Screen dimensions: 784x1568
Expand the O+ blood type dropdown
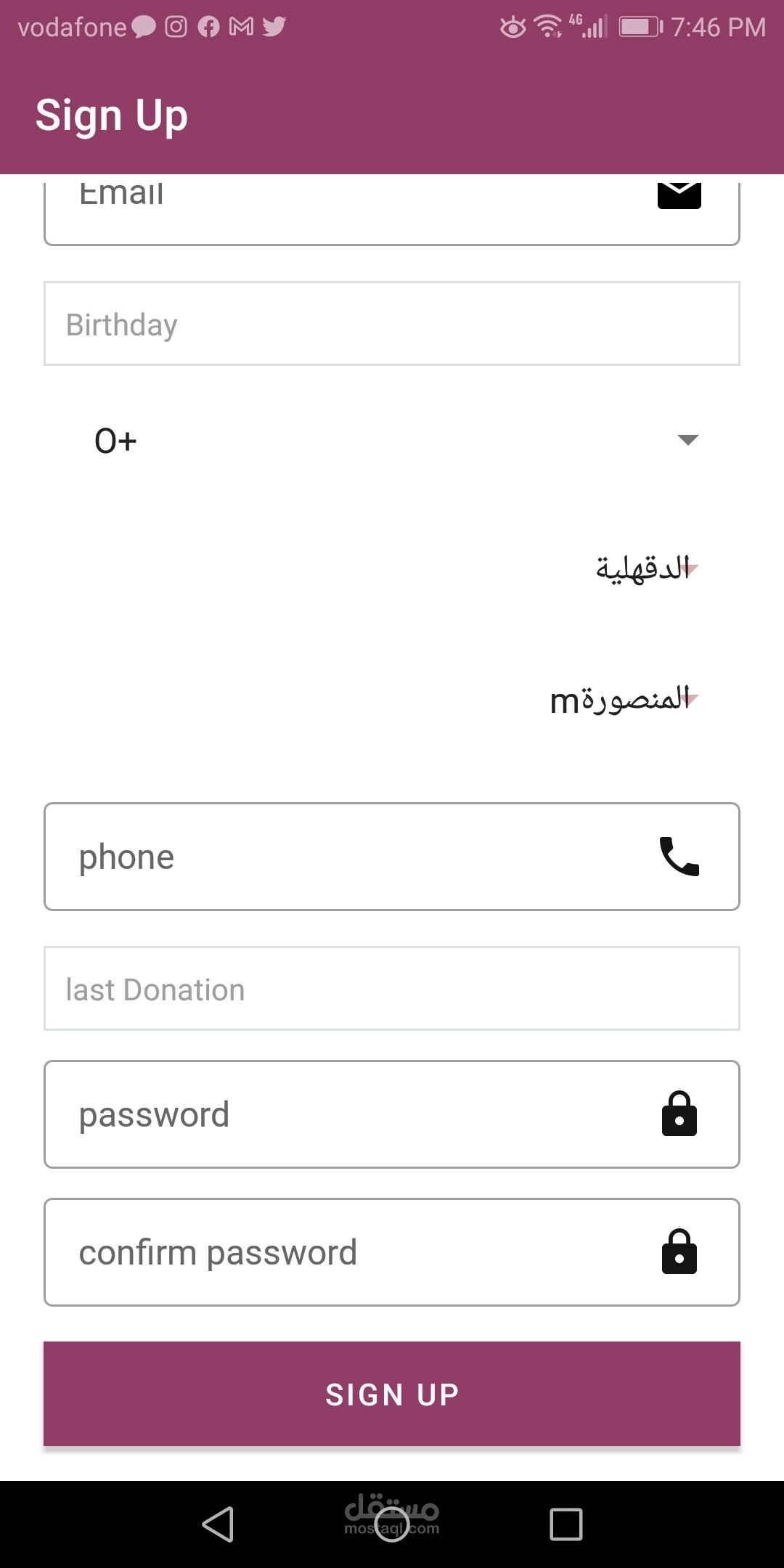[392, 440]
